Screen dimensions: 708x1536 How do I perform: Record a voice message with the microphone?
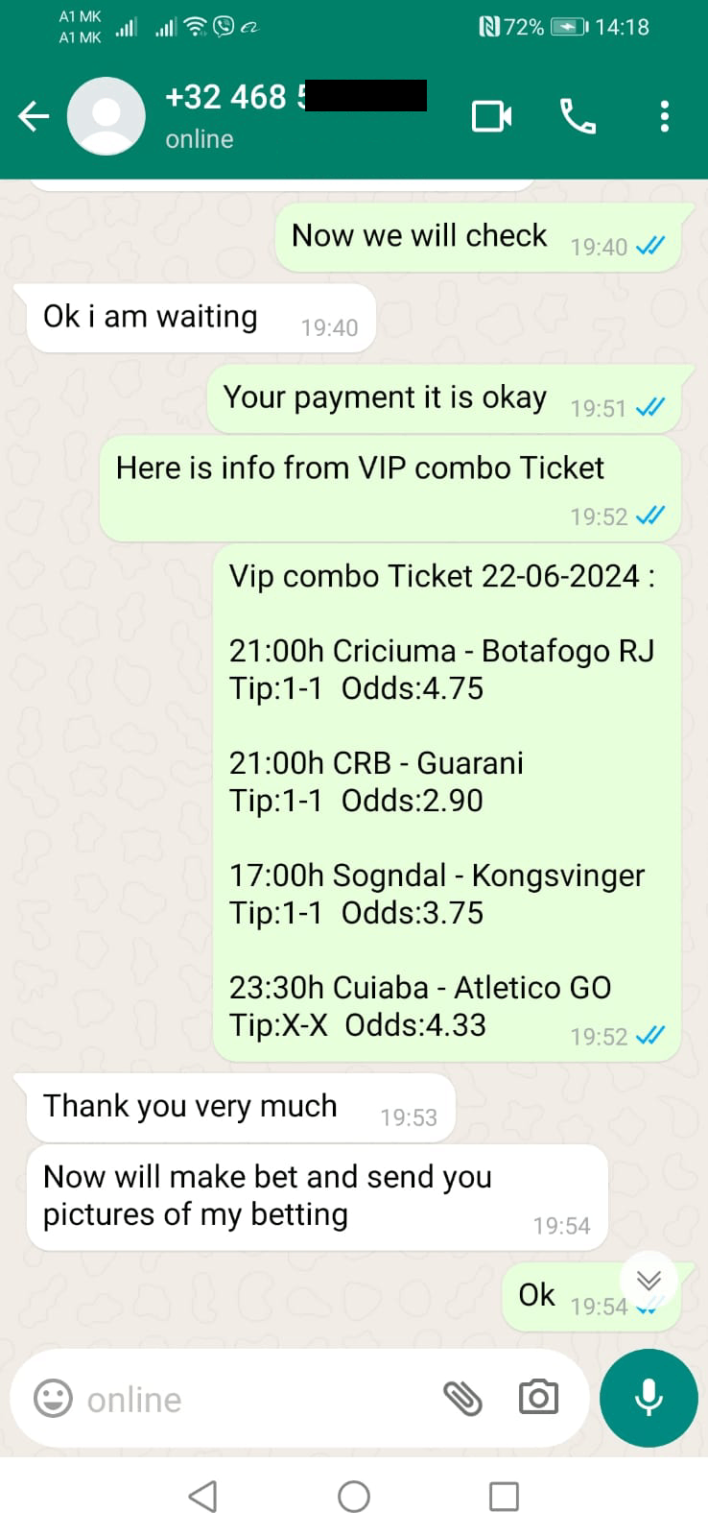(648, 1398)
